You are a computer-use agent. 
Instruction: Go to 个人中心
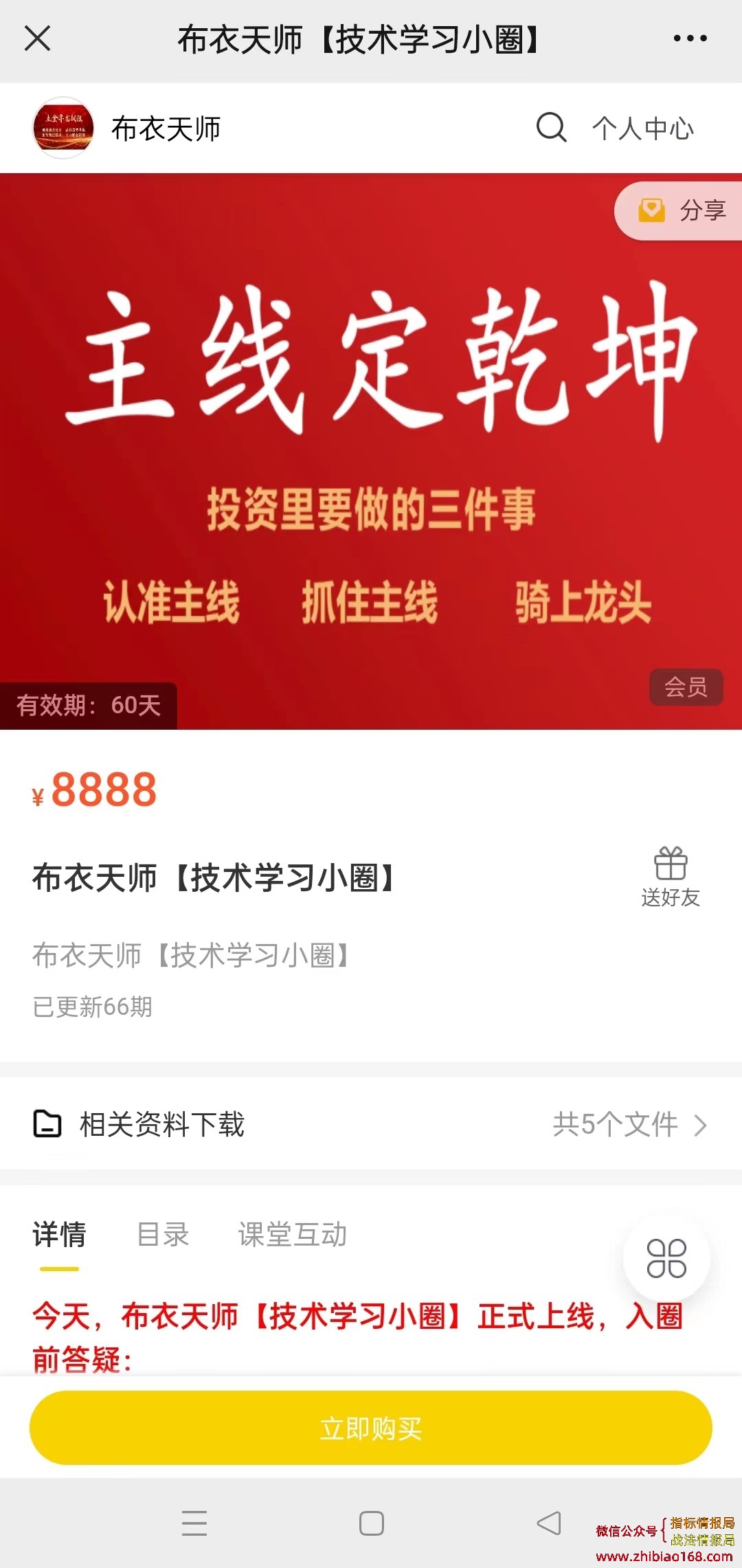[x=643, y=128]
